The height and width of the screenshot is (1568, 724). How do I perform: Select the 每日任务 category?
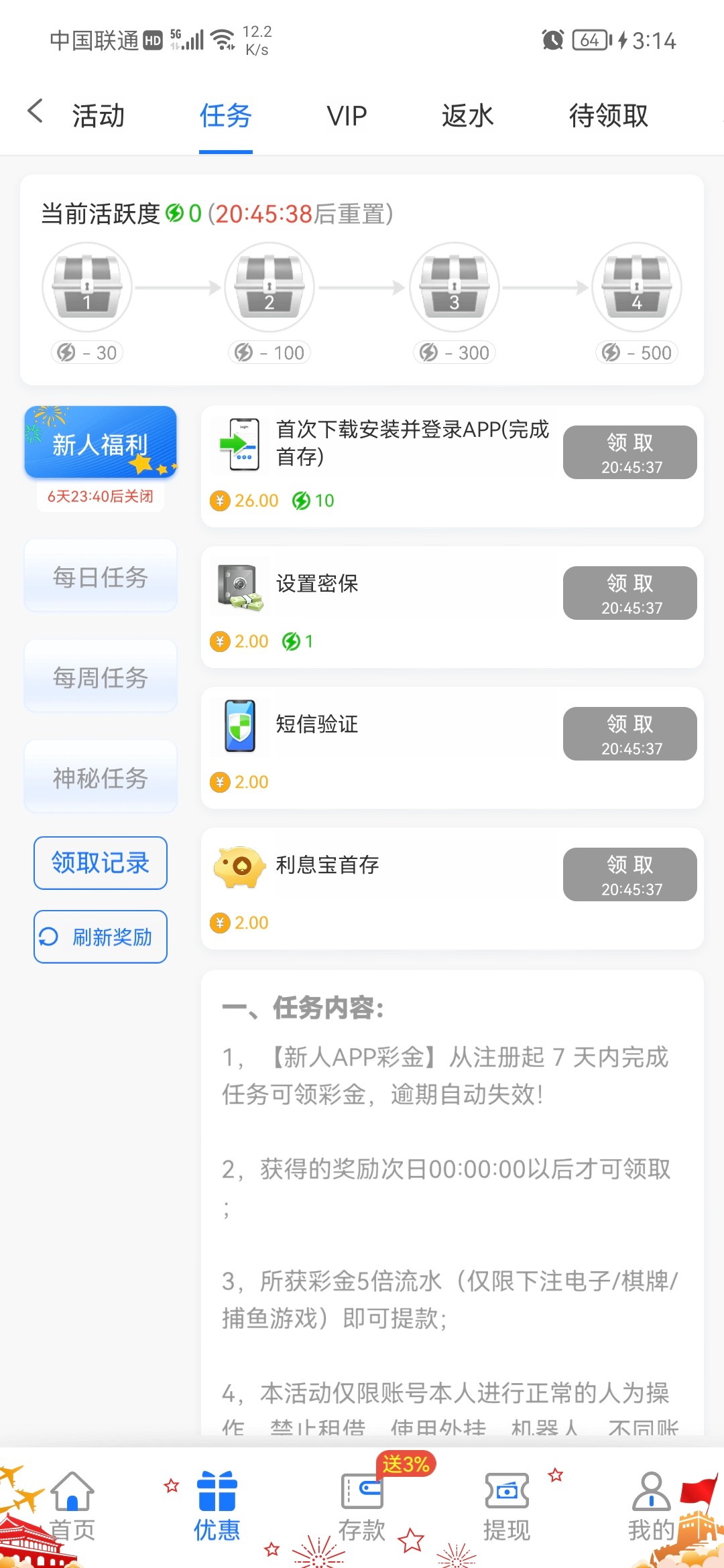pyautogui.click(x=101, y=576)
